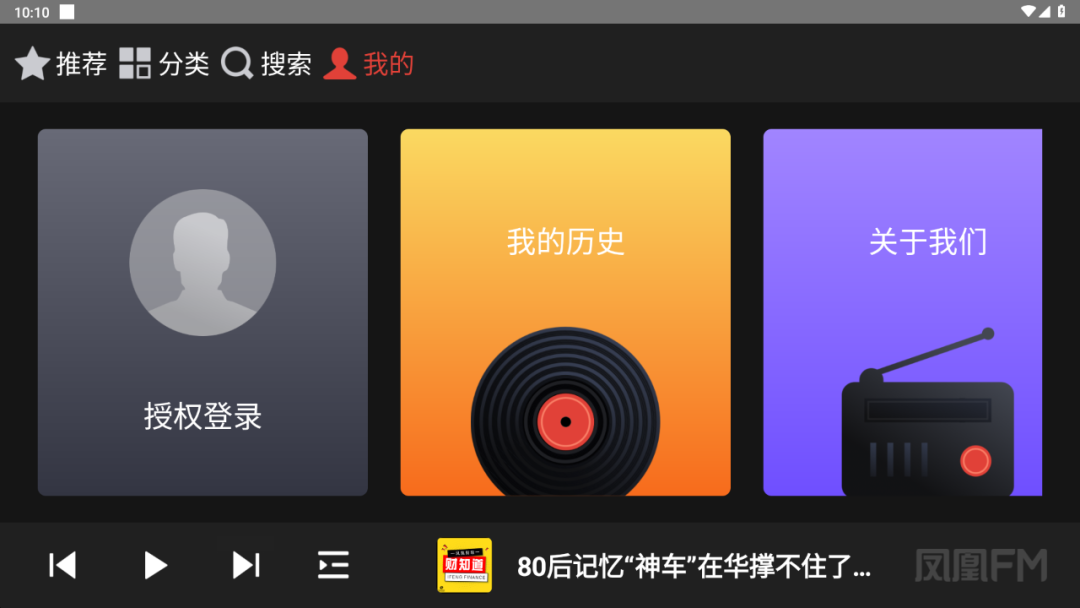This screenshot has height=608, width=1080.
Task: Open the 我的历史 history card
Action: [x=565, y=312]
